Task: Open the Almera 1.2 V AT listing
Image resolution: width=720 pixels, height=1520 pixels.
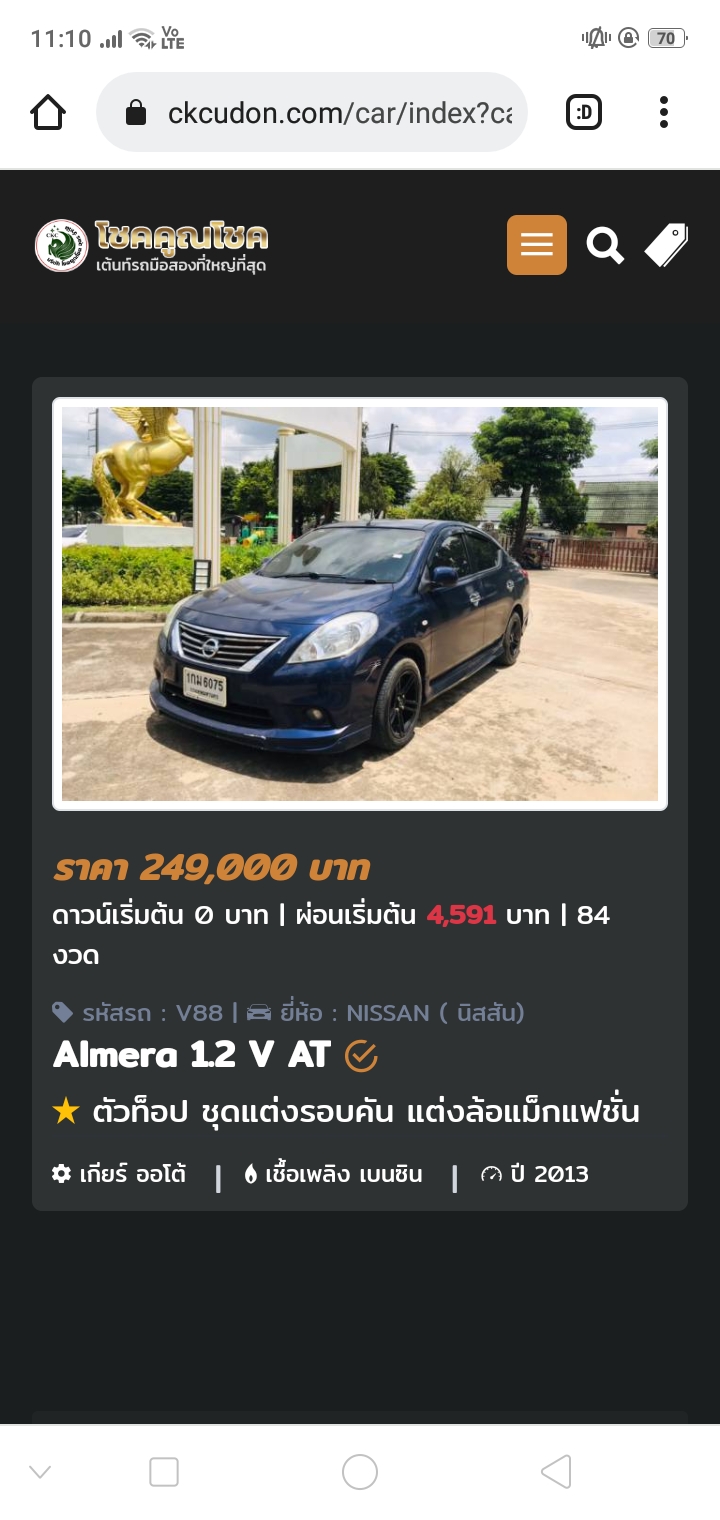Action: pyautogui.click(x=192, y=1055)
